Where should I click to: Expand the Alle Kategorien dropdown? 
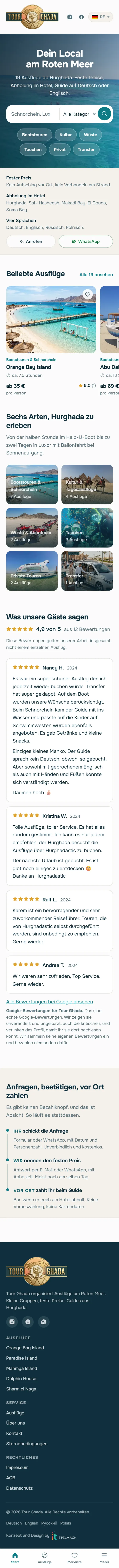pyautogui.click(x=79, y=114)
